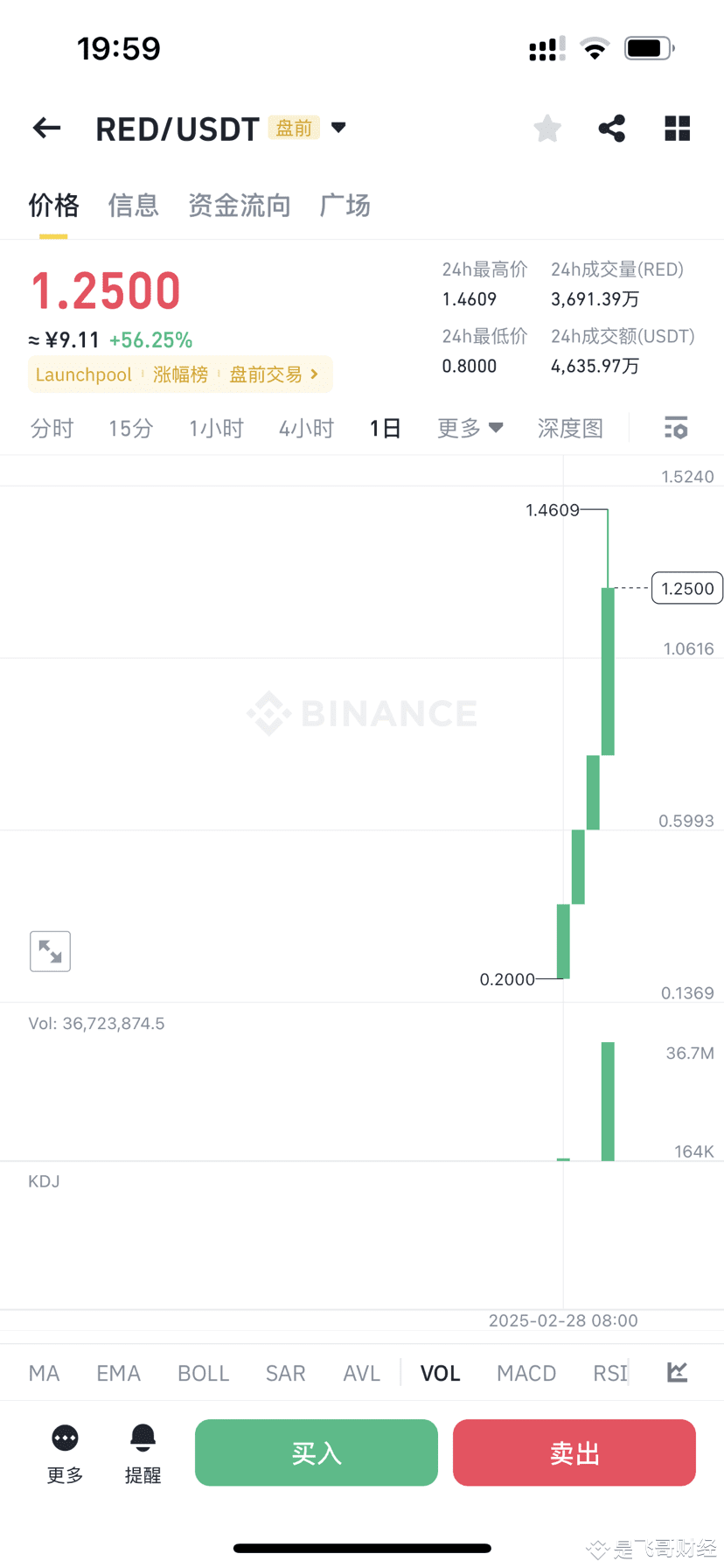Expand the 更多 timeframe dropdown
724x1568 pixels.
[470, 428]
